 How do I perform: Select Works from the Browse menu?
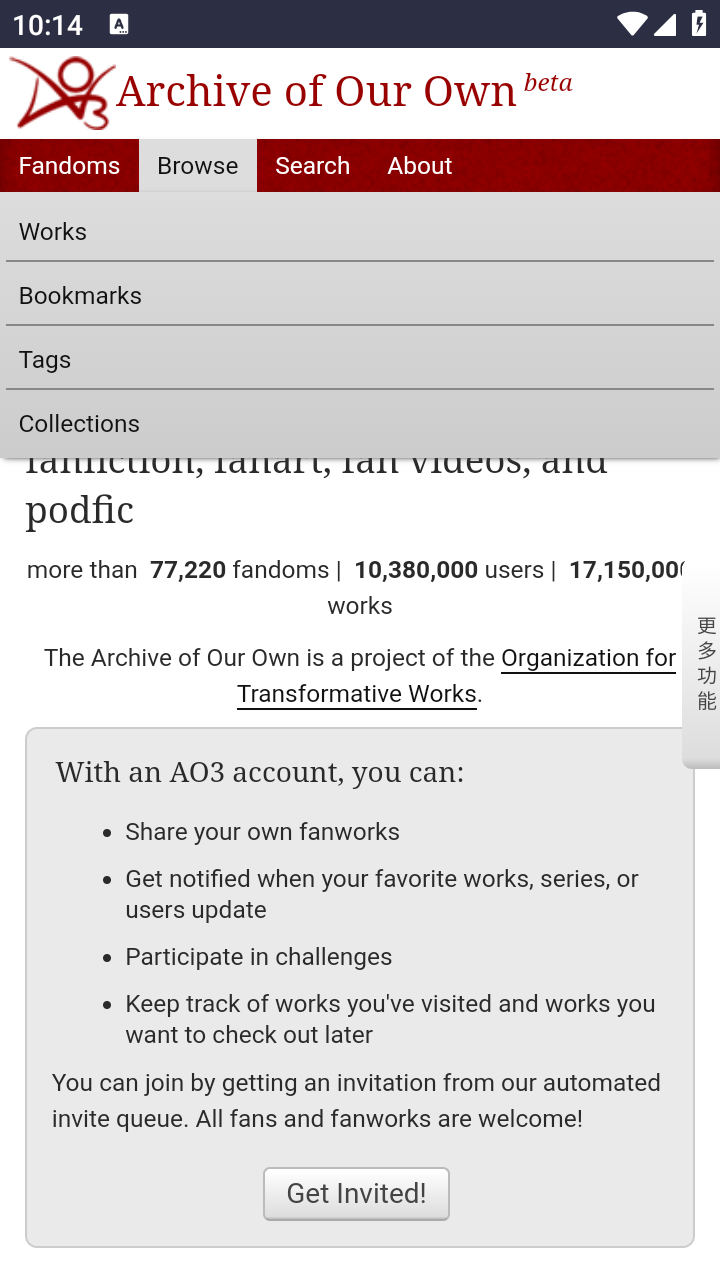52,231
